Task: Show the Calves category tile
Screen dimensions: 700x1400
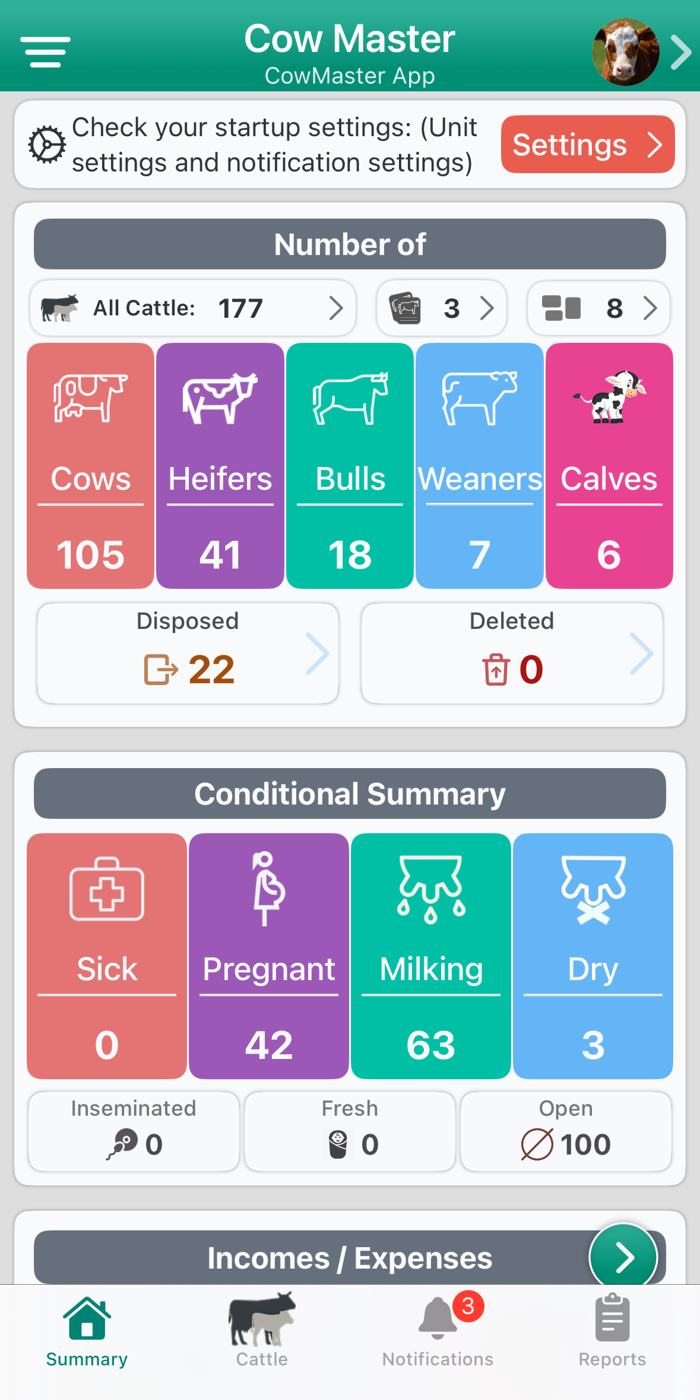Action: point(609,465)
